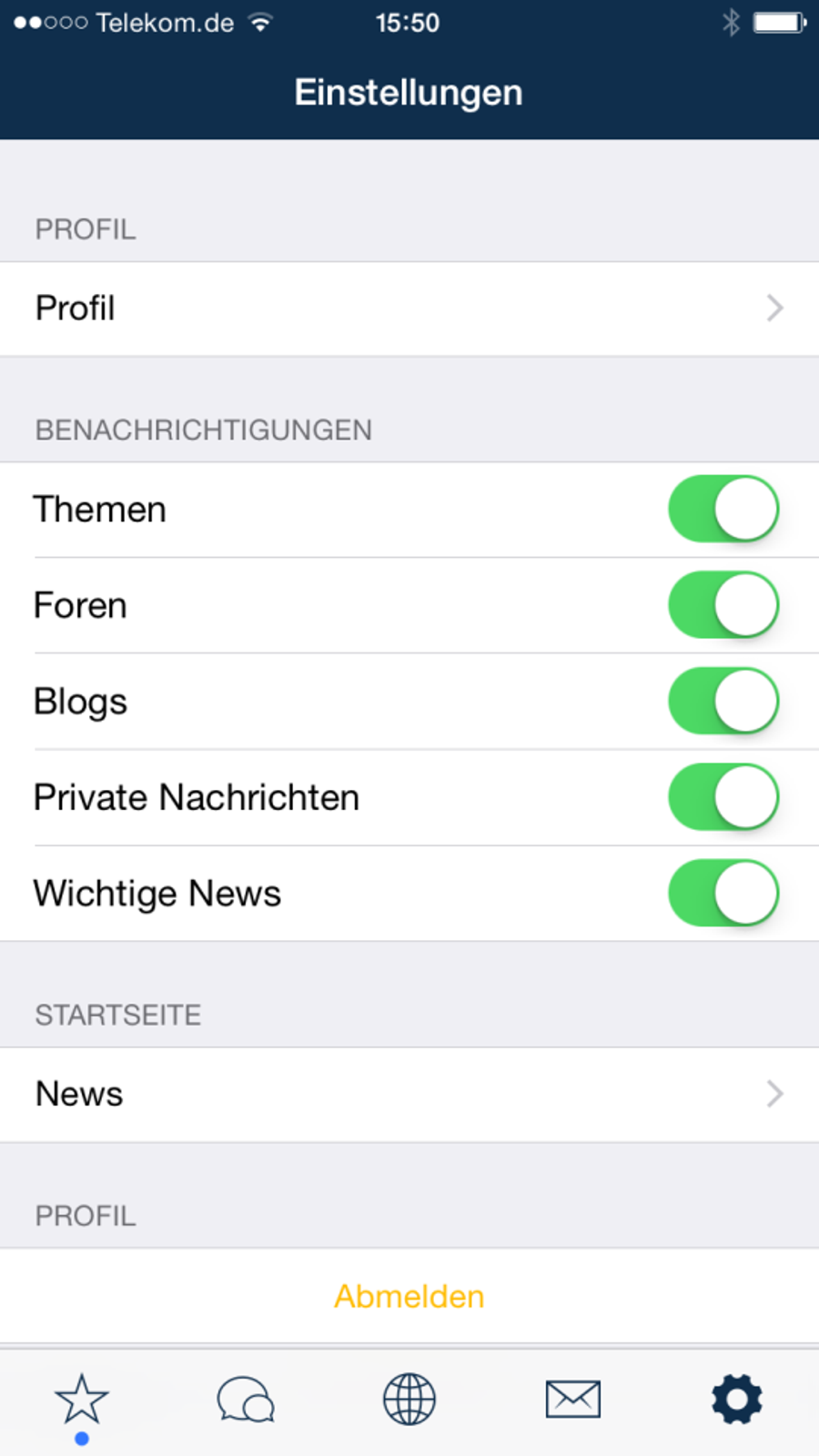
Task: Open the envelope messages tab
Action: 573,1400
